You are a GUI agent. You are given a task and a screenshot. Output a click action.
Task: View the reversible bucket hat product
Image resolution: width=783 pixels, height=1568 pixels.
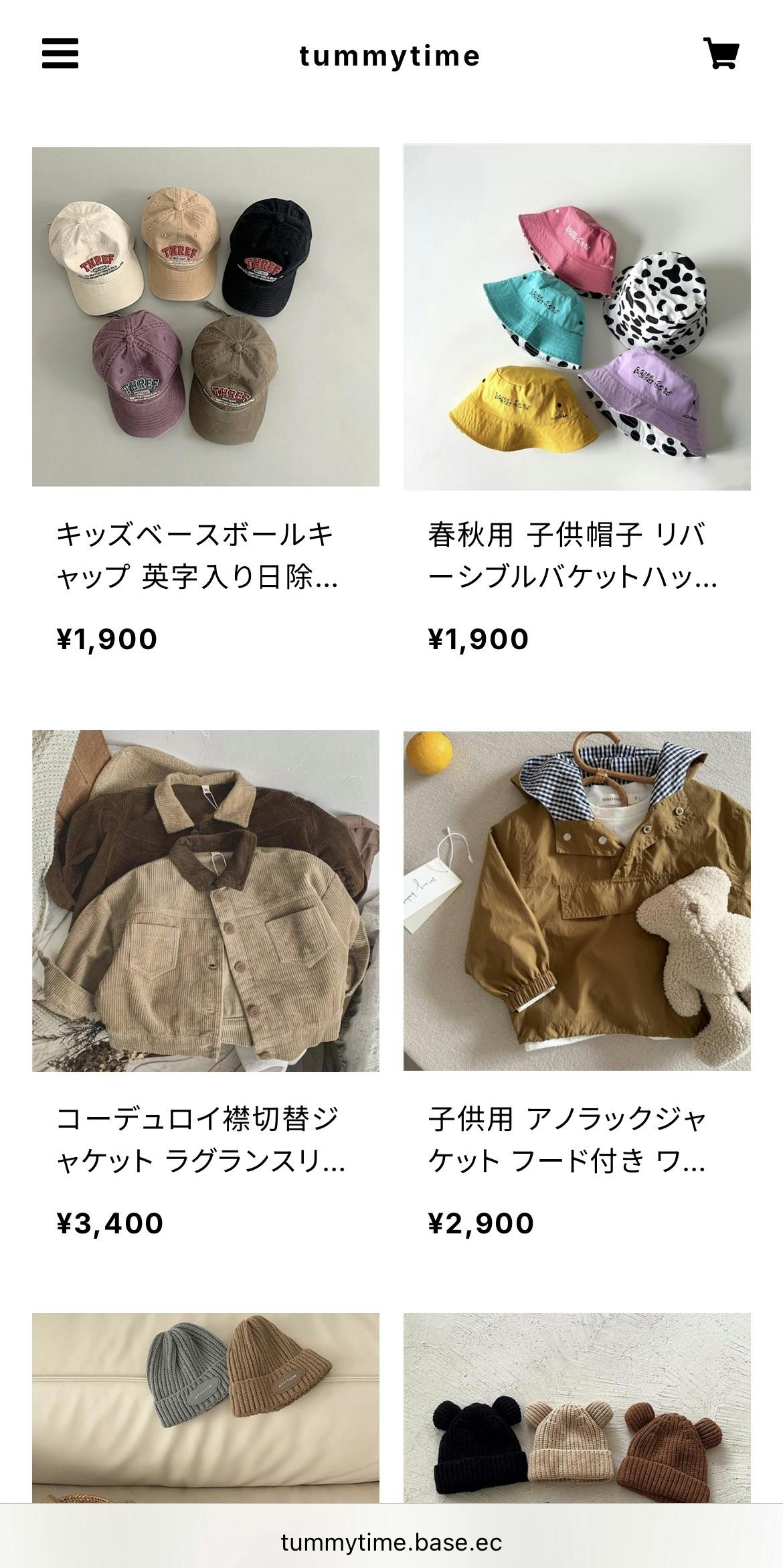tap(577, 317)
